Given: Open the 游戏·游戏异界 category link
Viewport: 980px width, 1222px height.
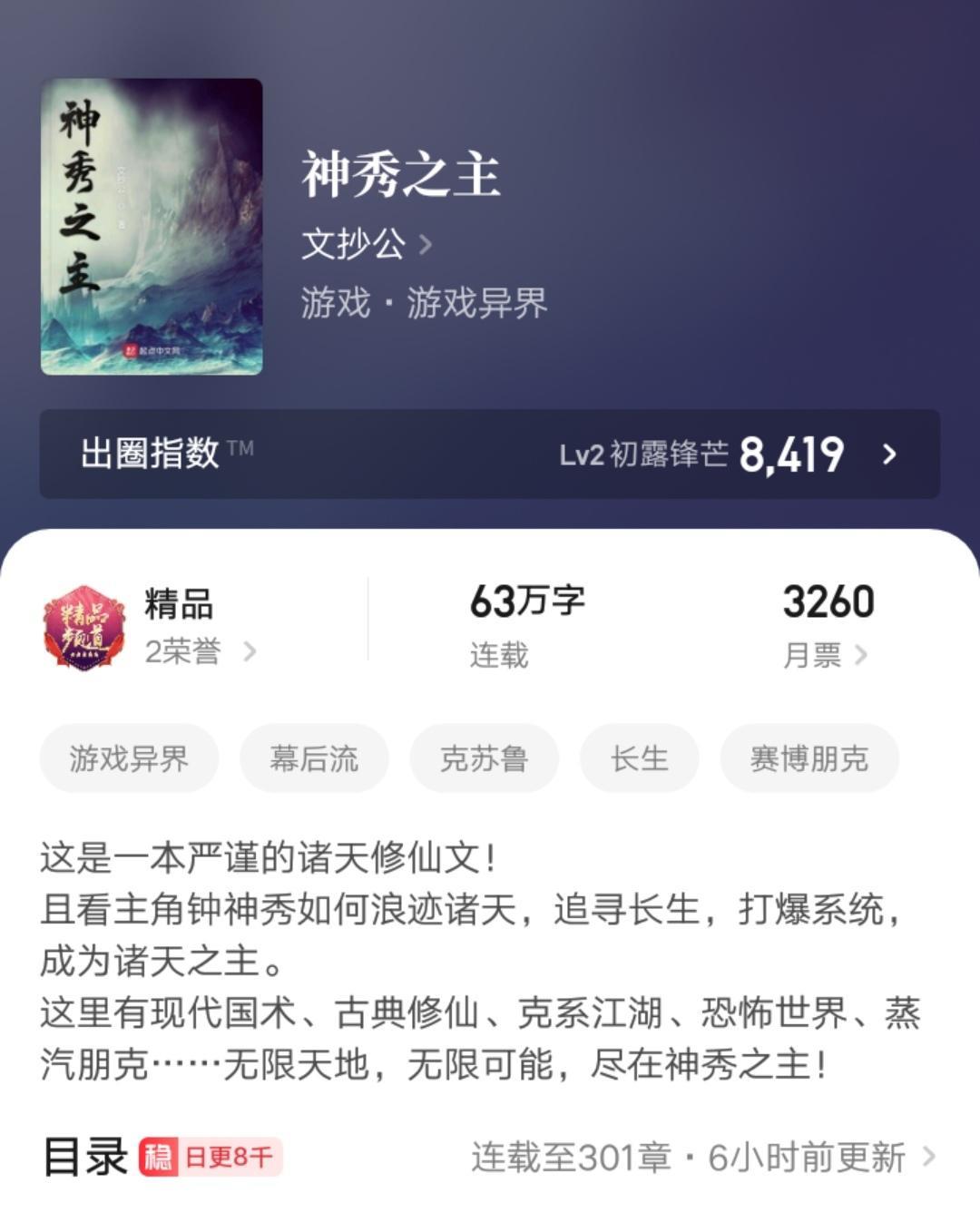Looking at the screenshot, I should coord(424,303).
